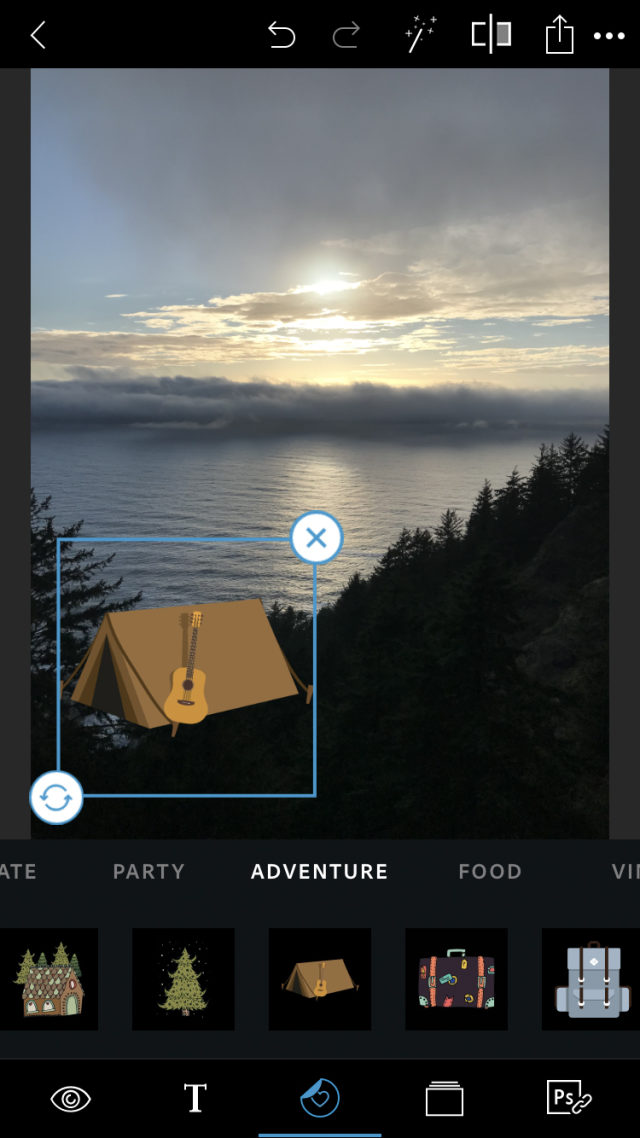Choose the tent with guitar sticker
Screen dimensions: 640x1138
(x=320, y=979)
